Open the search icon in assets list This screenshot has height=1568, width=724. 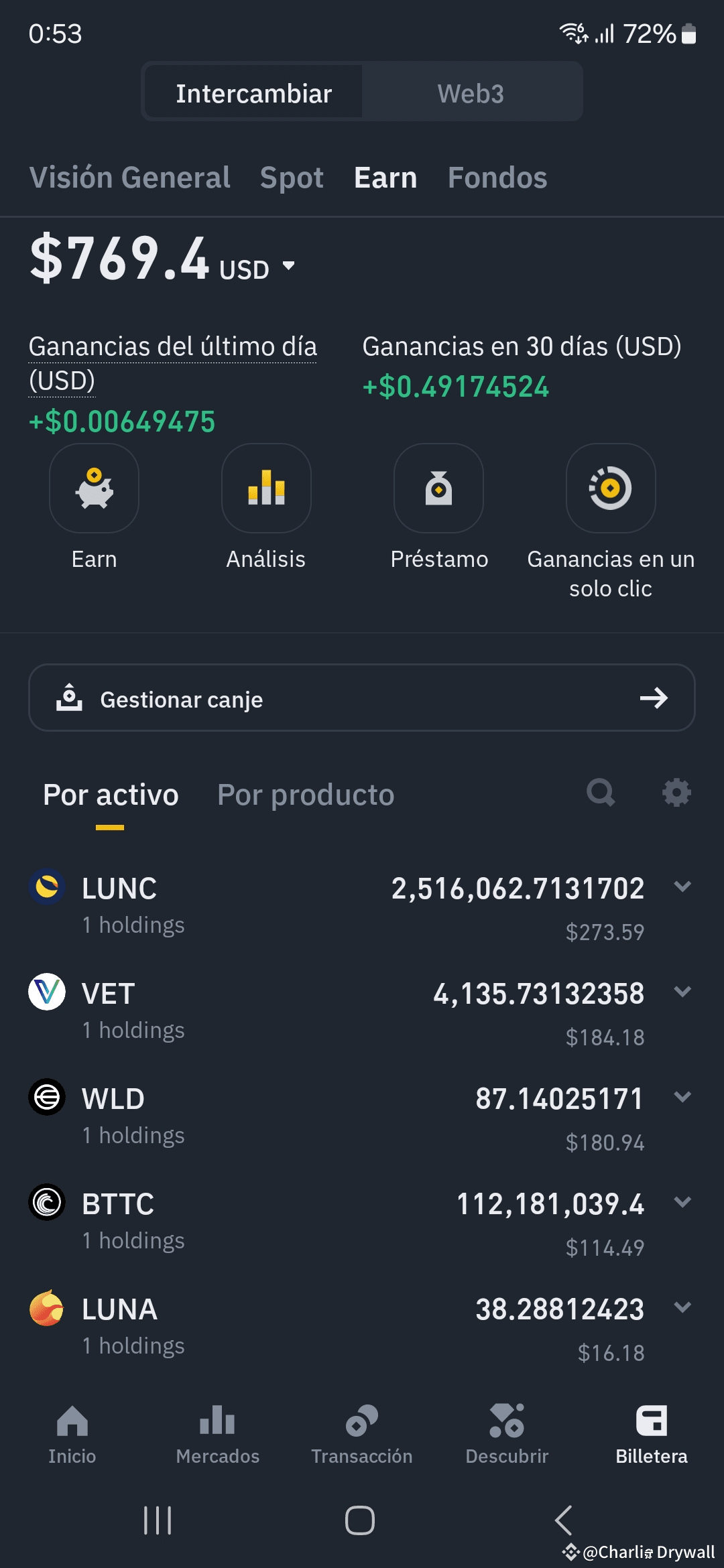pos(601,793)
